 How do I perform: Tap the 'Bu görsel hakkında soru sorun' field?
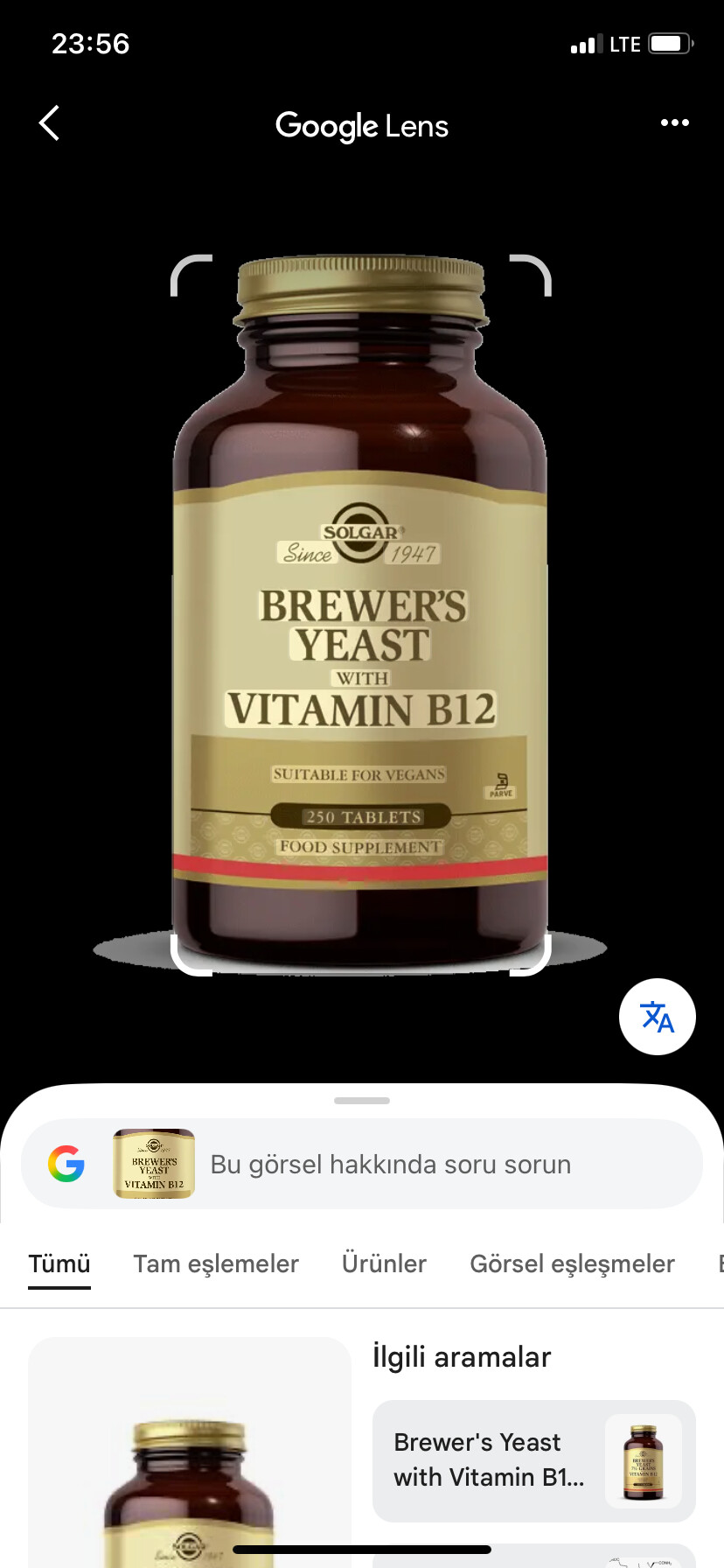point(390,1165)
